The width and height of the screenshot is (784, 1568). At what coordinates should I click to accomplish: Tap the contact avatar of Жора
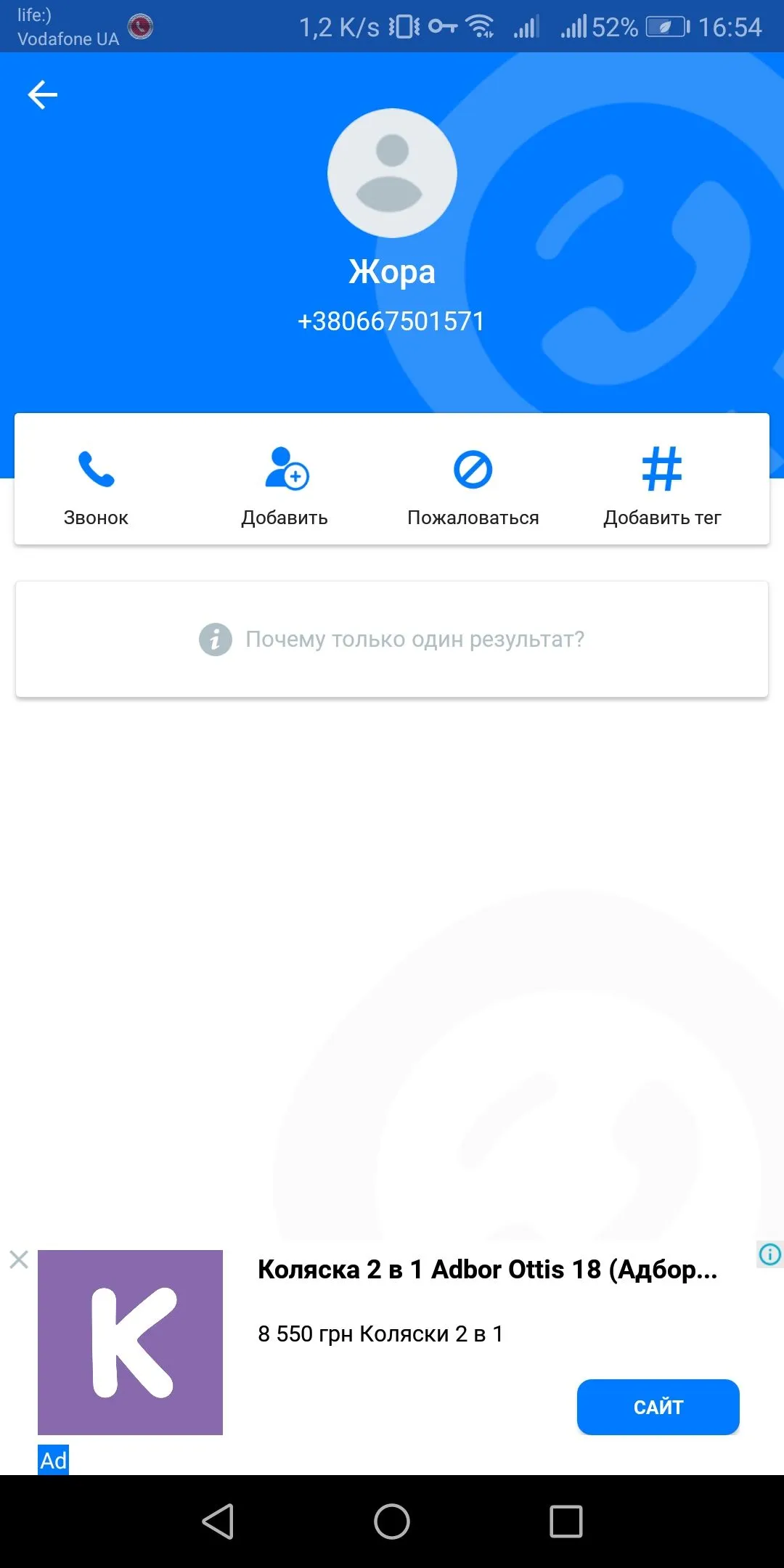(x=392, y=173)
